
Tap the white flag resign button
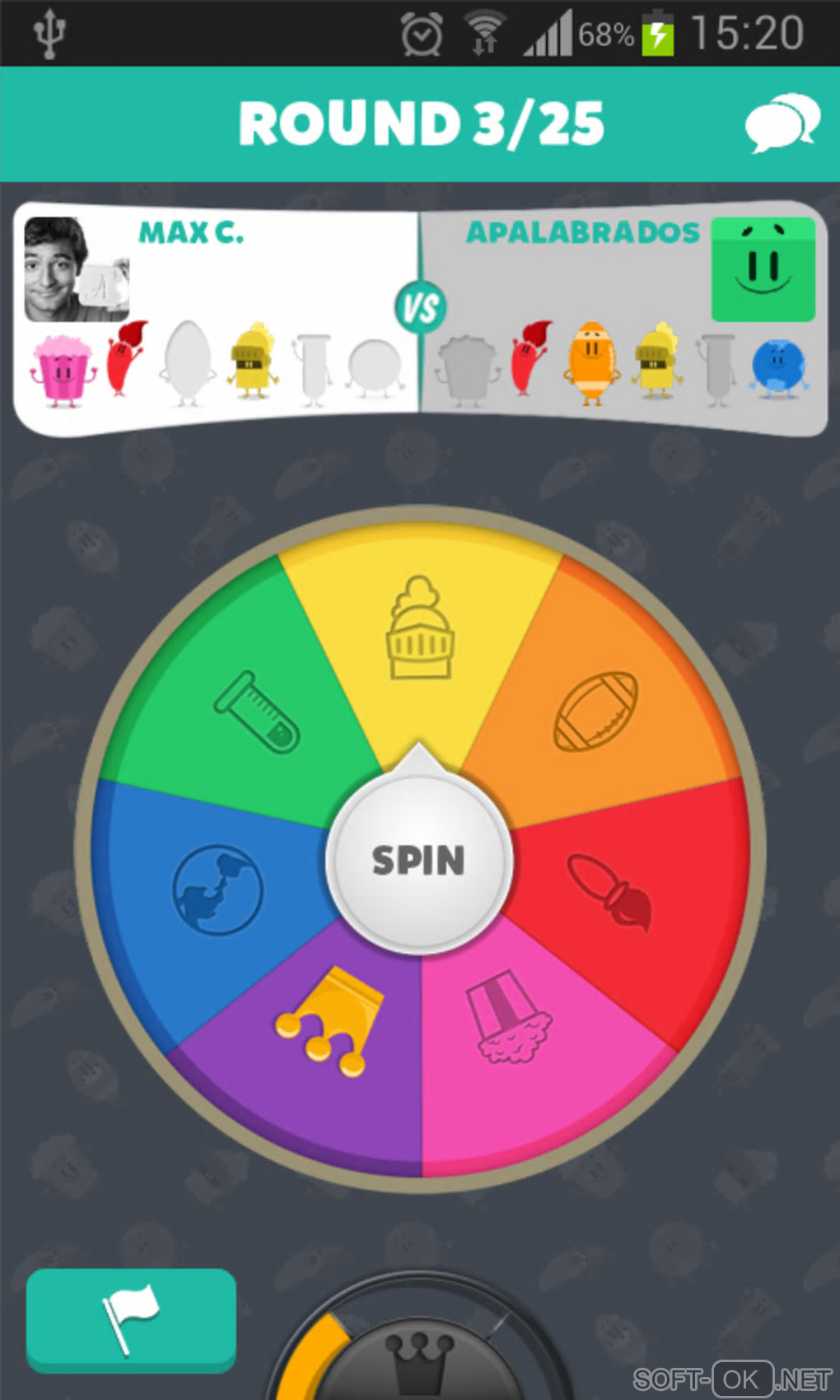point(131,1318)
